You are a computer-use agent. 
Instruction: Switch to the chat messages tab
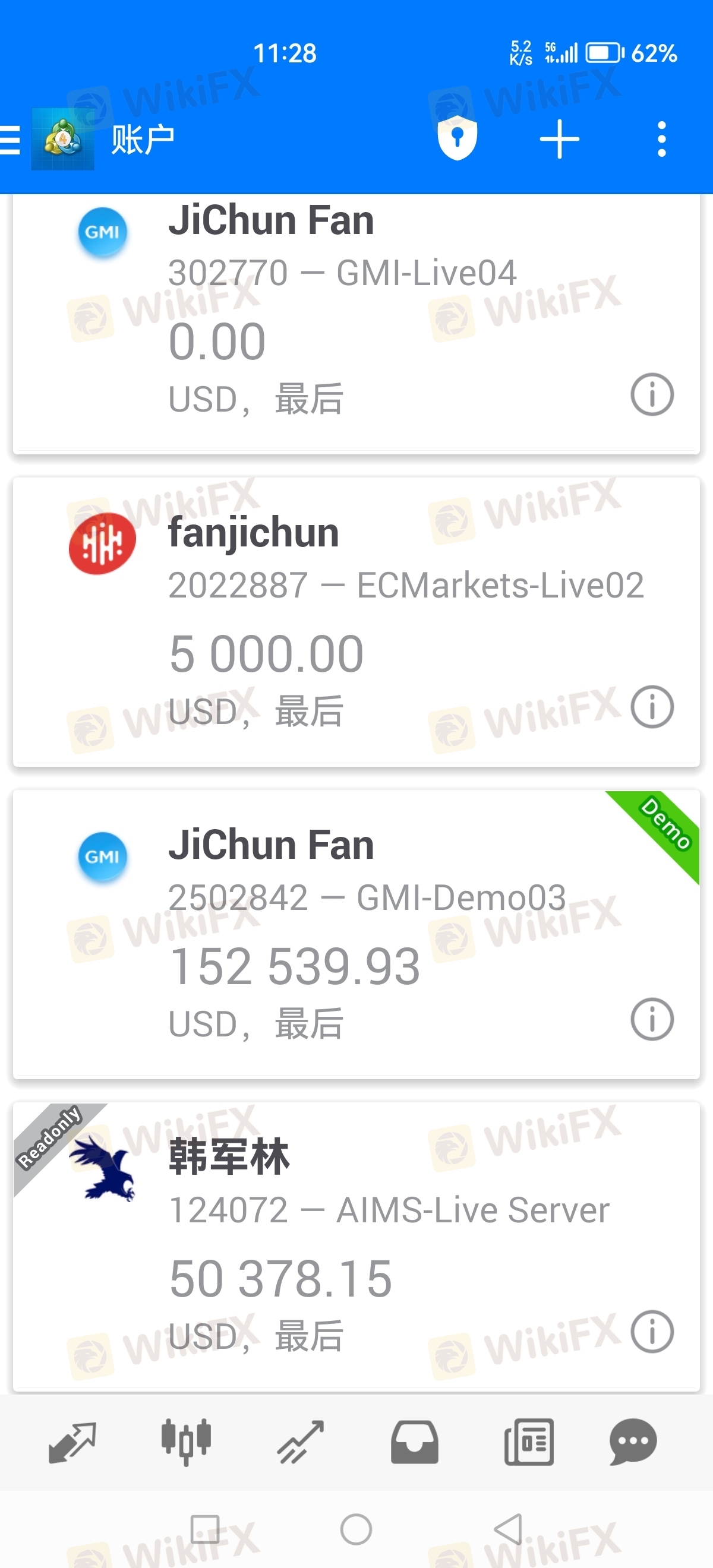[633, 1443]
